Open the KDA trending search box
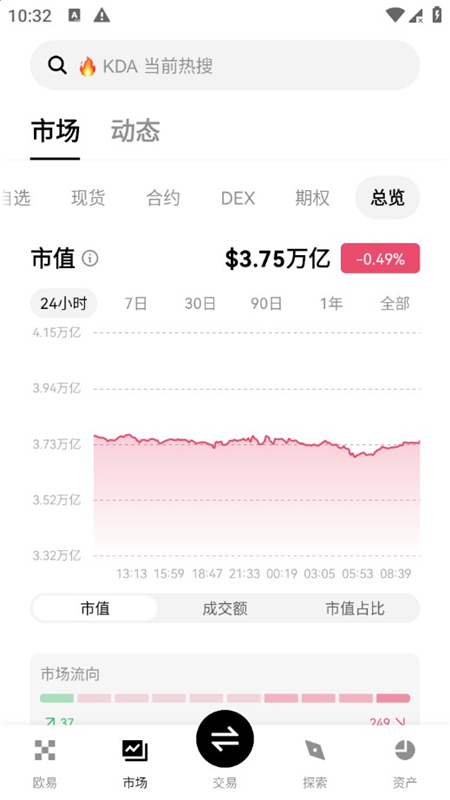The height and width of the screenshot is (800, 450). pyautogui.click(x=224, y=66)
